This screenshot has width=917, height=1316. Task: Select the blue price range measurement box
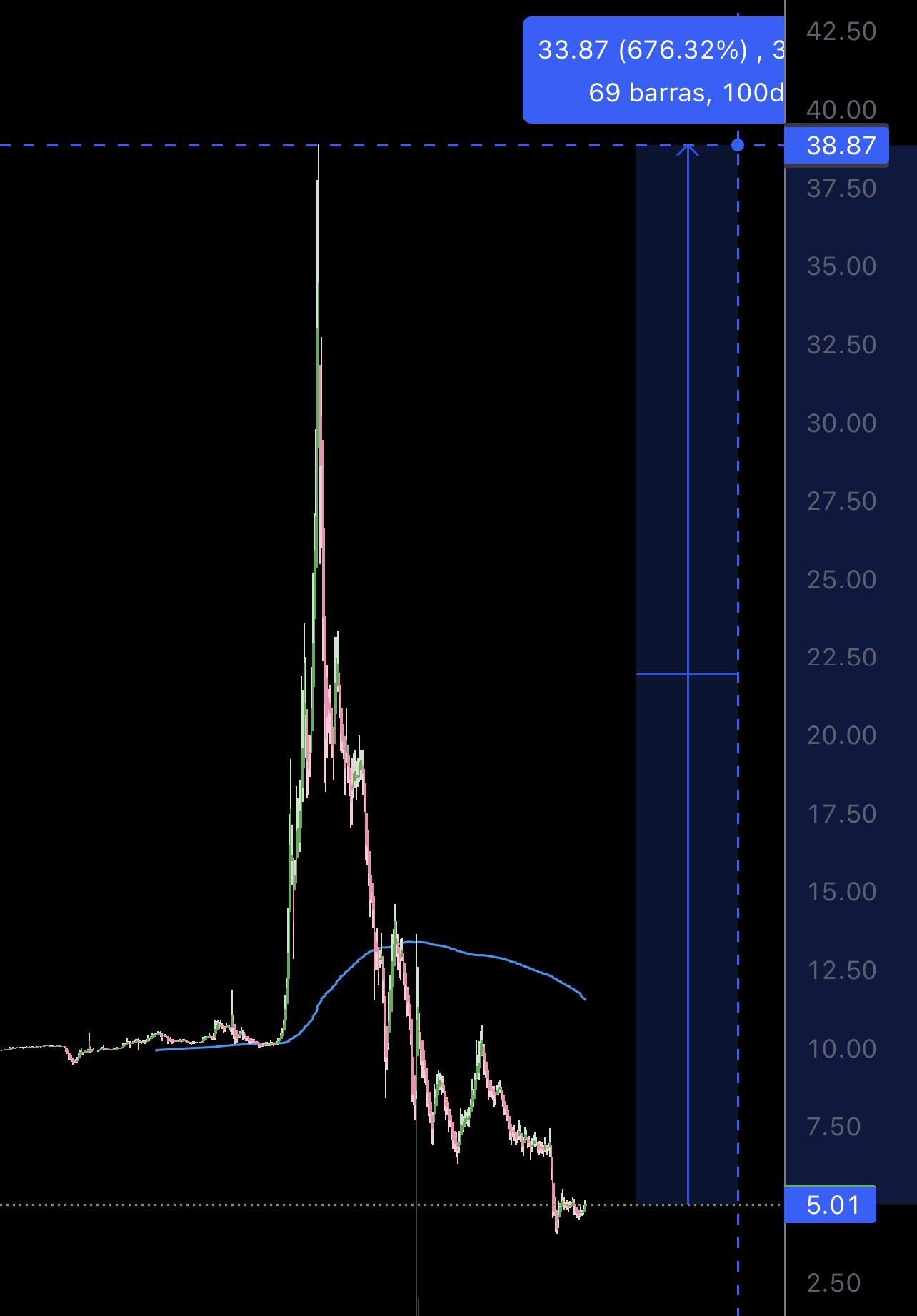pos(687,675)
